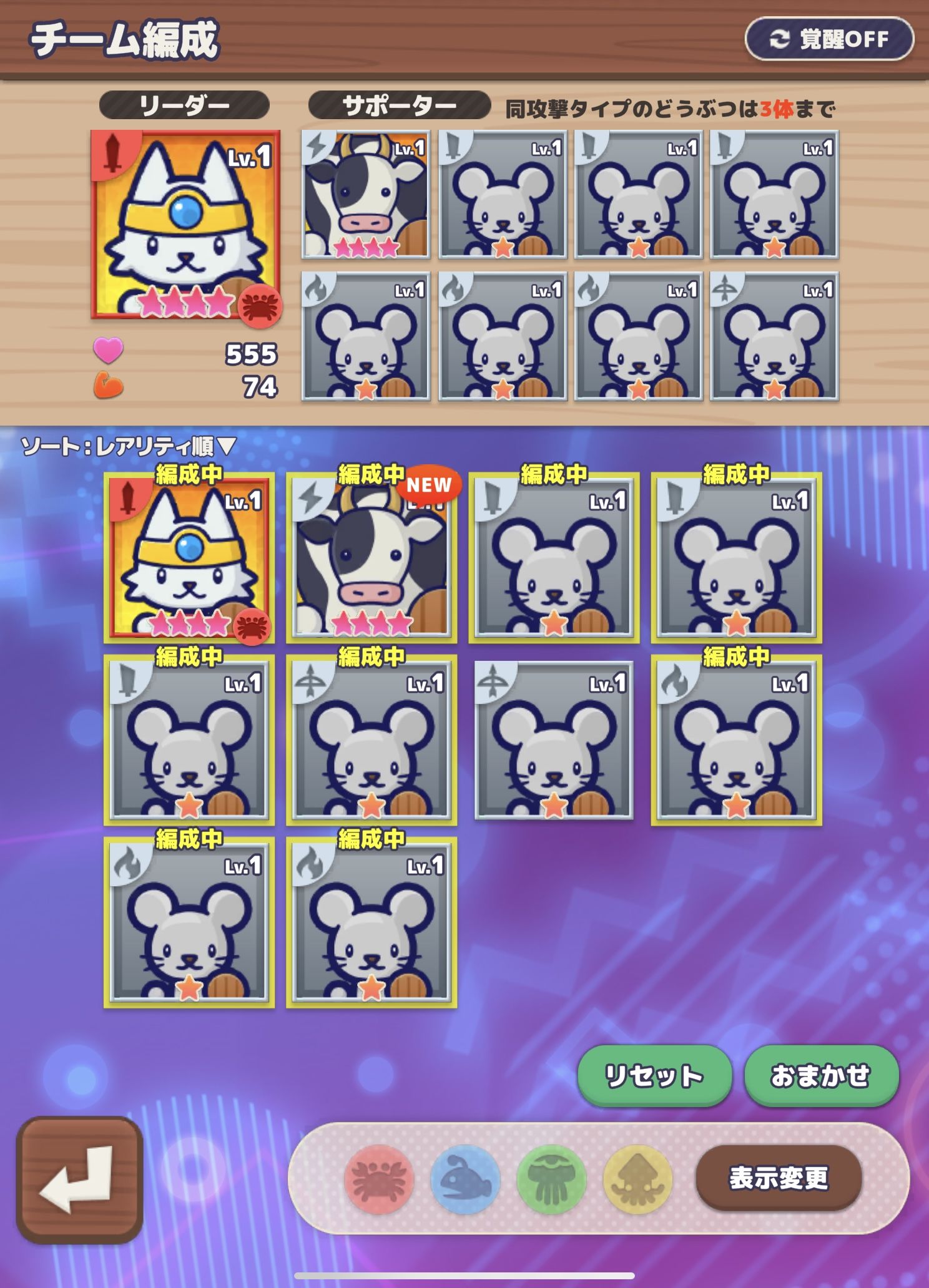Add the mouse card not marked 編成中
Viewport: 929px width, 1288px height.
554,741
